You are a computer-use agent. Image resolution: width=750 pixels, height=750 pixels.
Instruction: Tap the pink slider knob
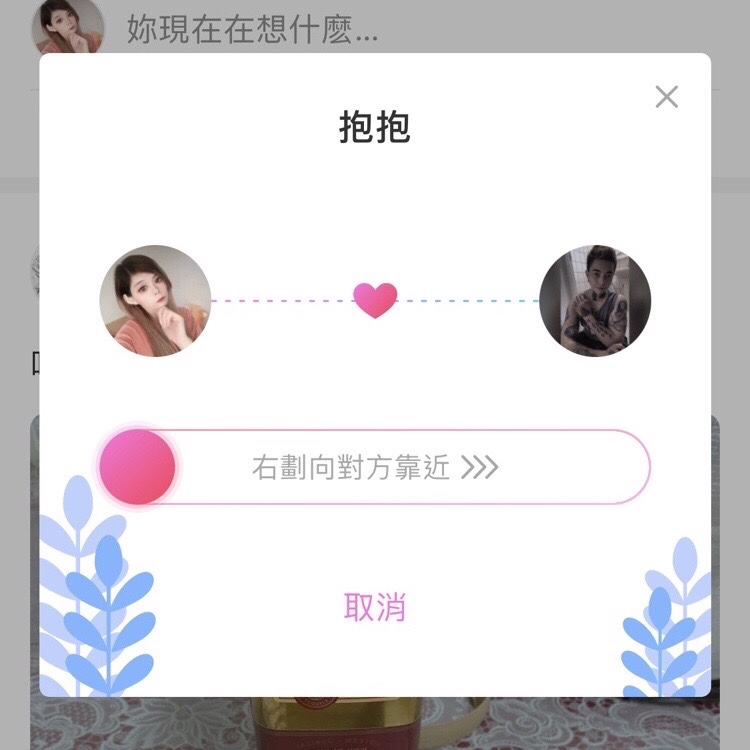[138, 467]
